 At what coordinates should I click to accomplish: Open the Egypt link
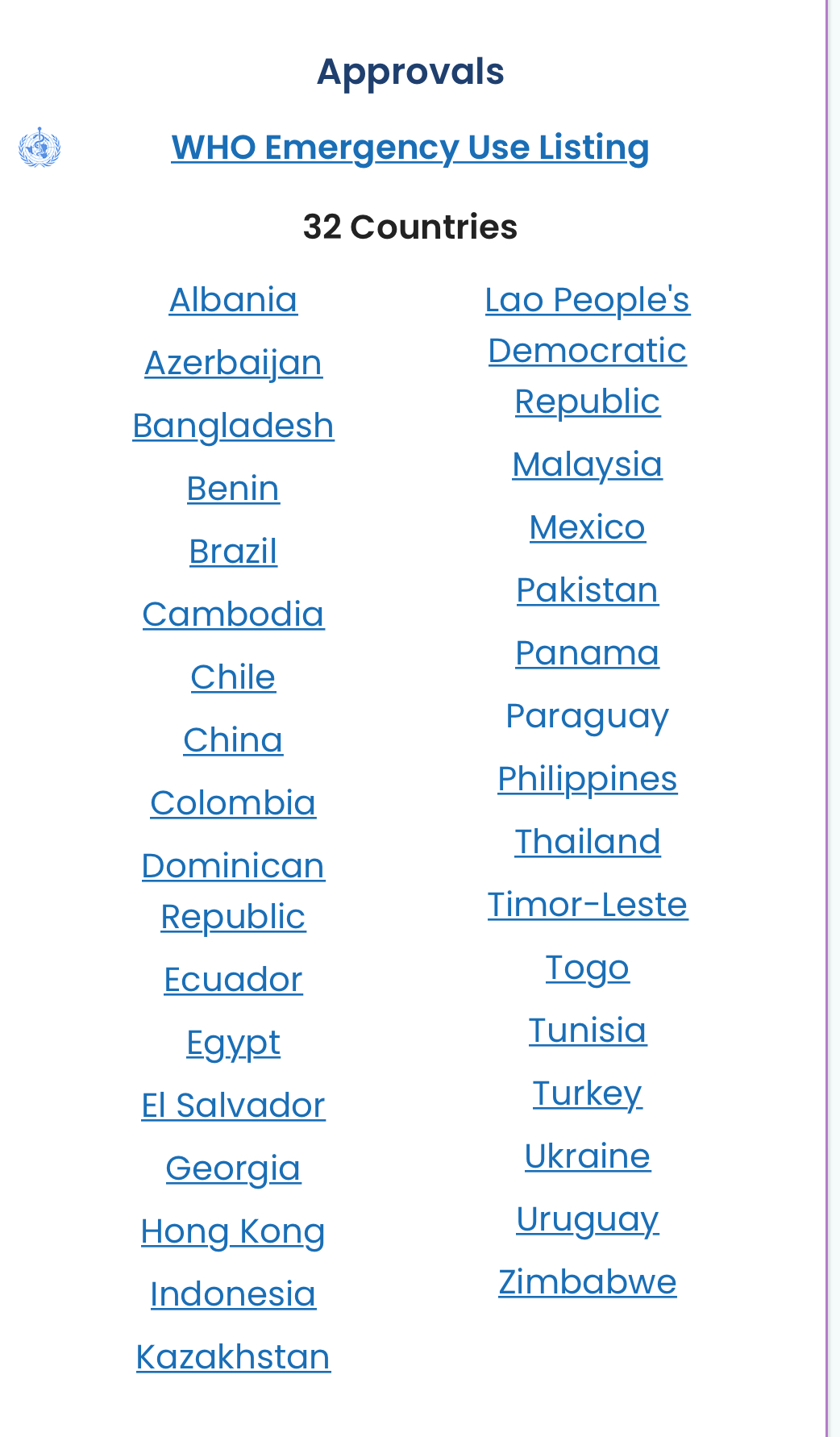point(233,1043)
